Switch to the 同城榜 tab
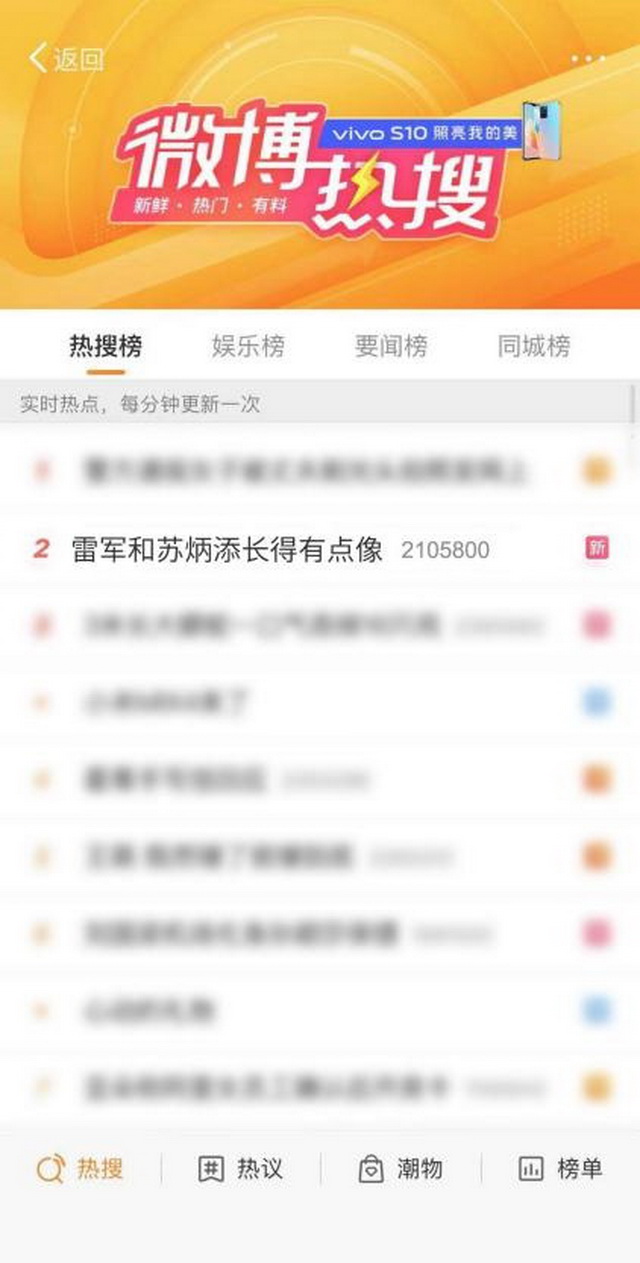This screenshot has height=1263, width=640. pos(534,347)
